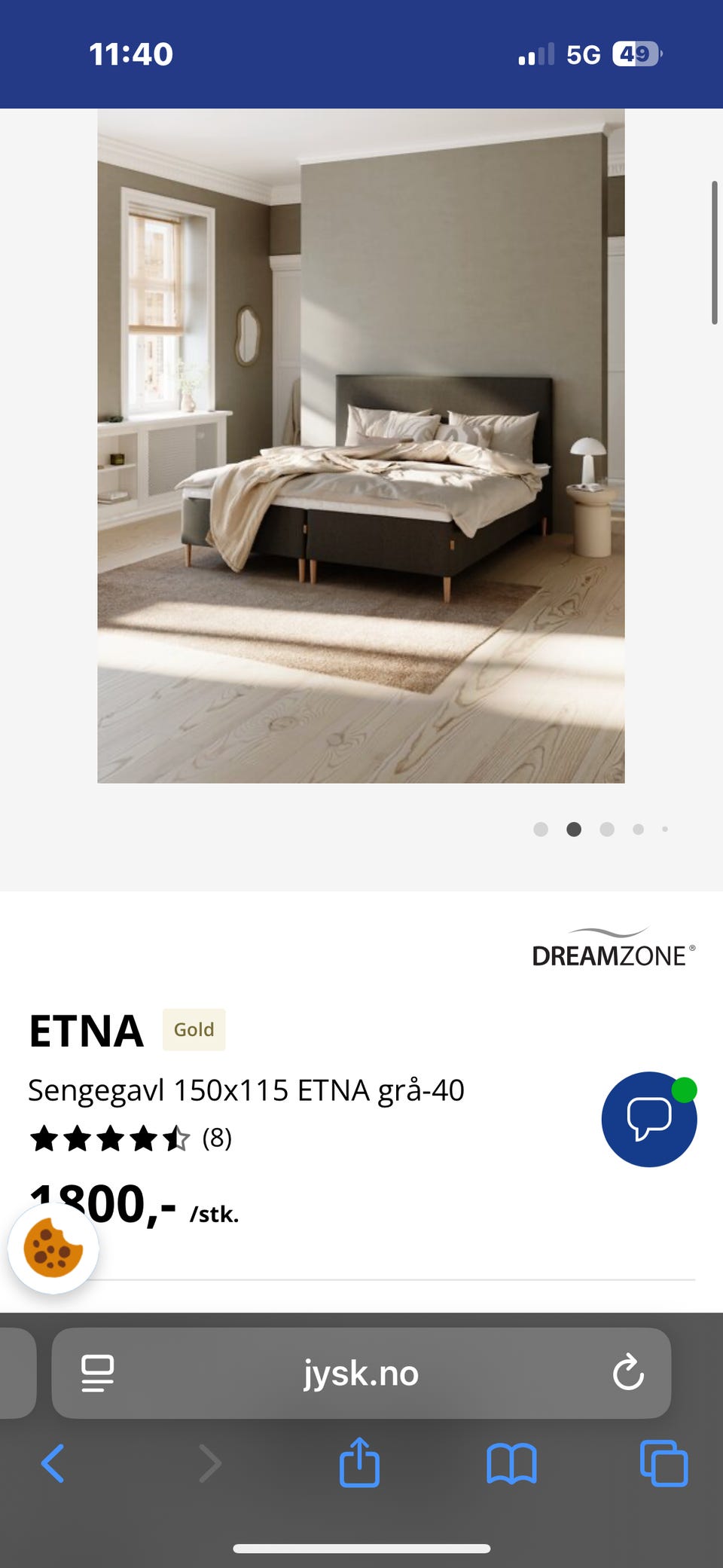Image resolution: width=723 pixels, height=1568 pixels.
Task: Tap the Gold badge label
Action: click(194, 1029)
